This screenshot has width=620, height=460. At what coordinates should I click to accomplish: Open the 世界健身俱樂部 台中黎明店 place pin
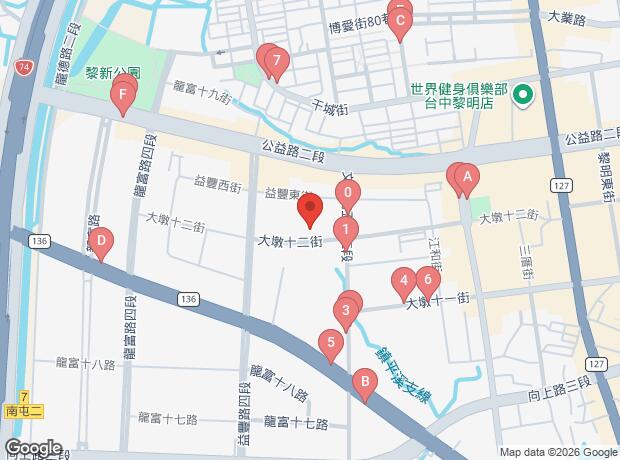point(522,97)
